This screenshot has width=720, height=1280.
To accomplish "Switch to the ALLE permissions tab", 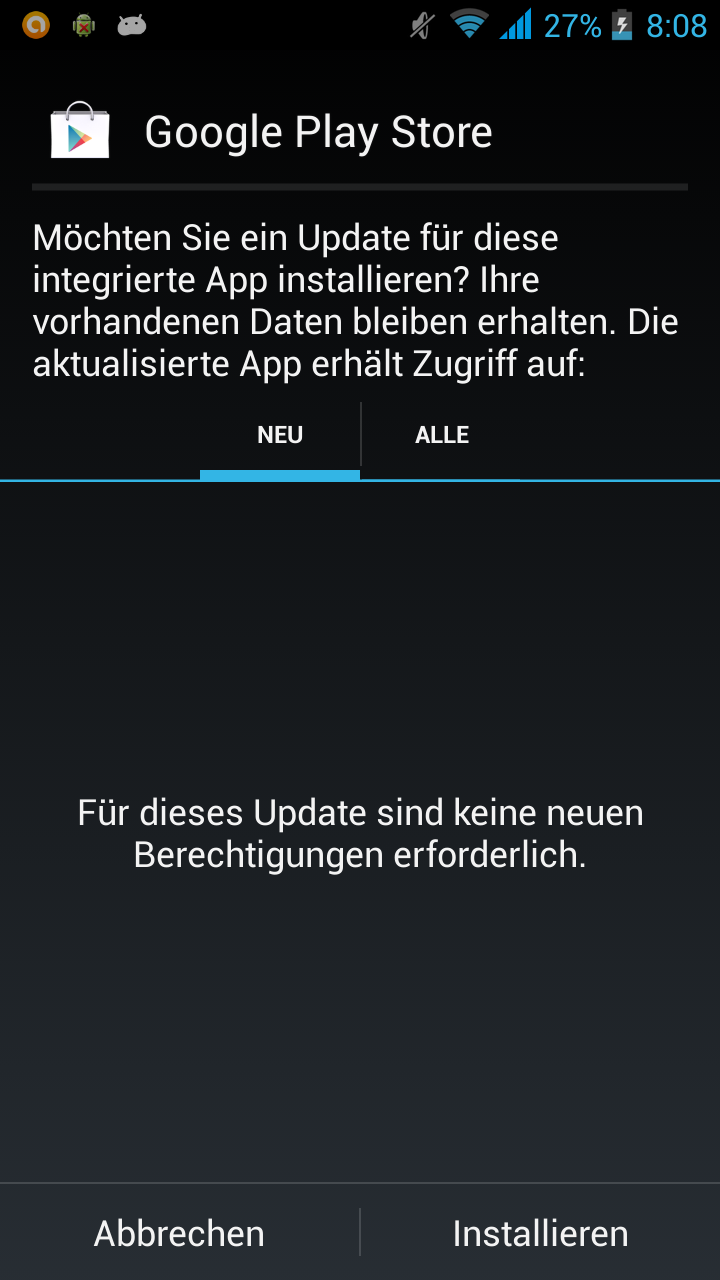I will pos(441,436).
